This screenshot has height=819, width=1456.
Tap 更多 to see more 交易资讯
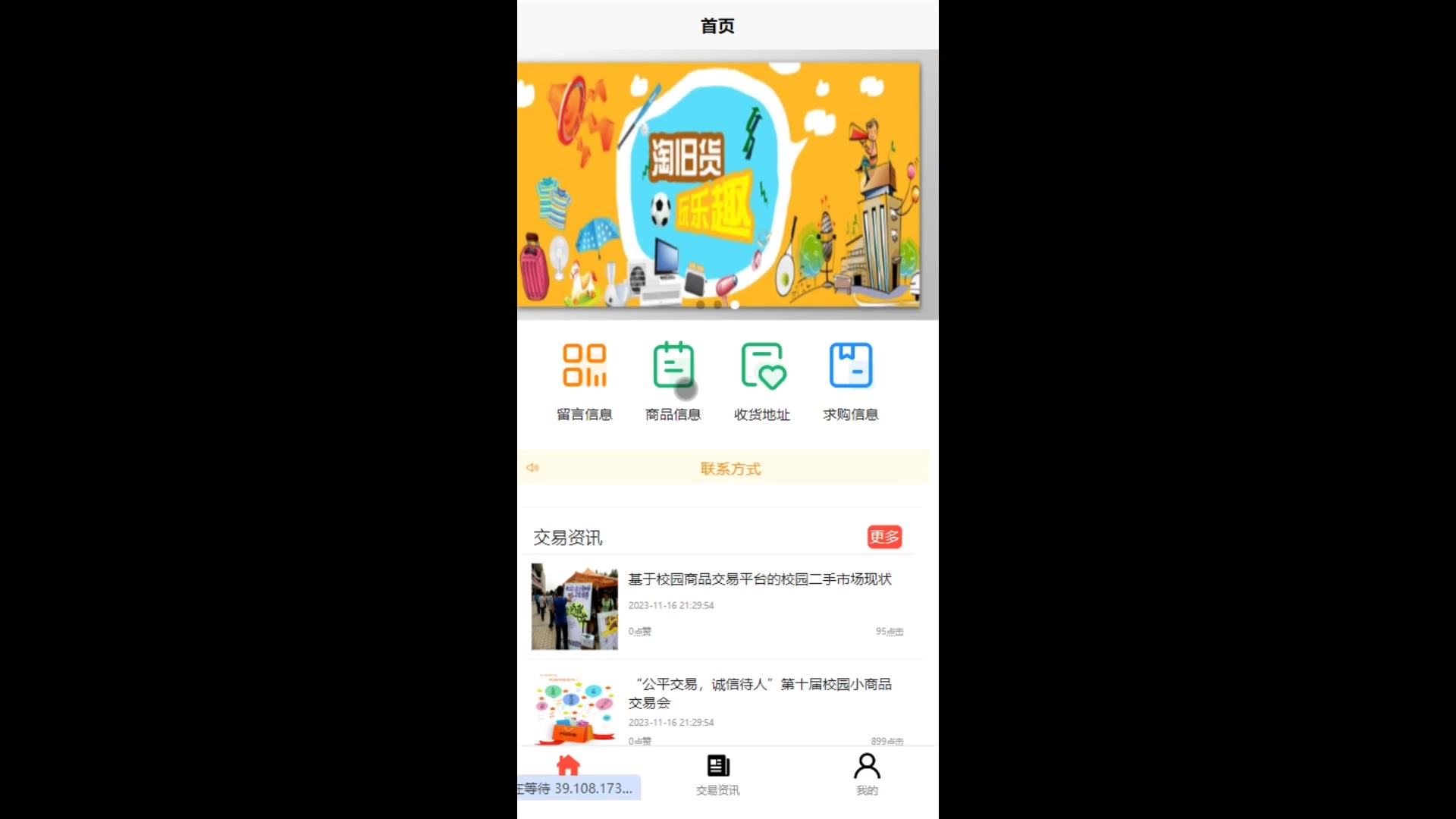point(883,537)
